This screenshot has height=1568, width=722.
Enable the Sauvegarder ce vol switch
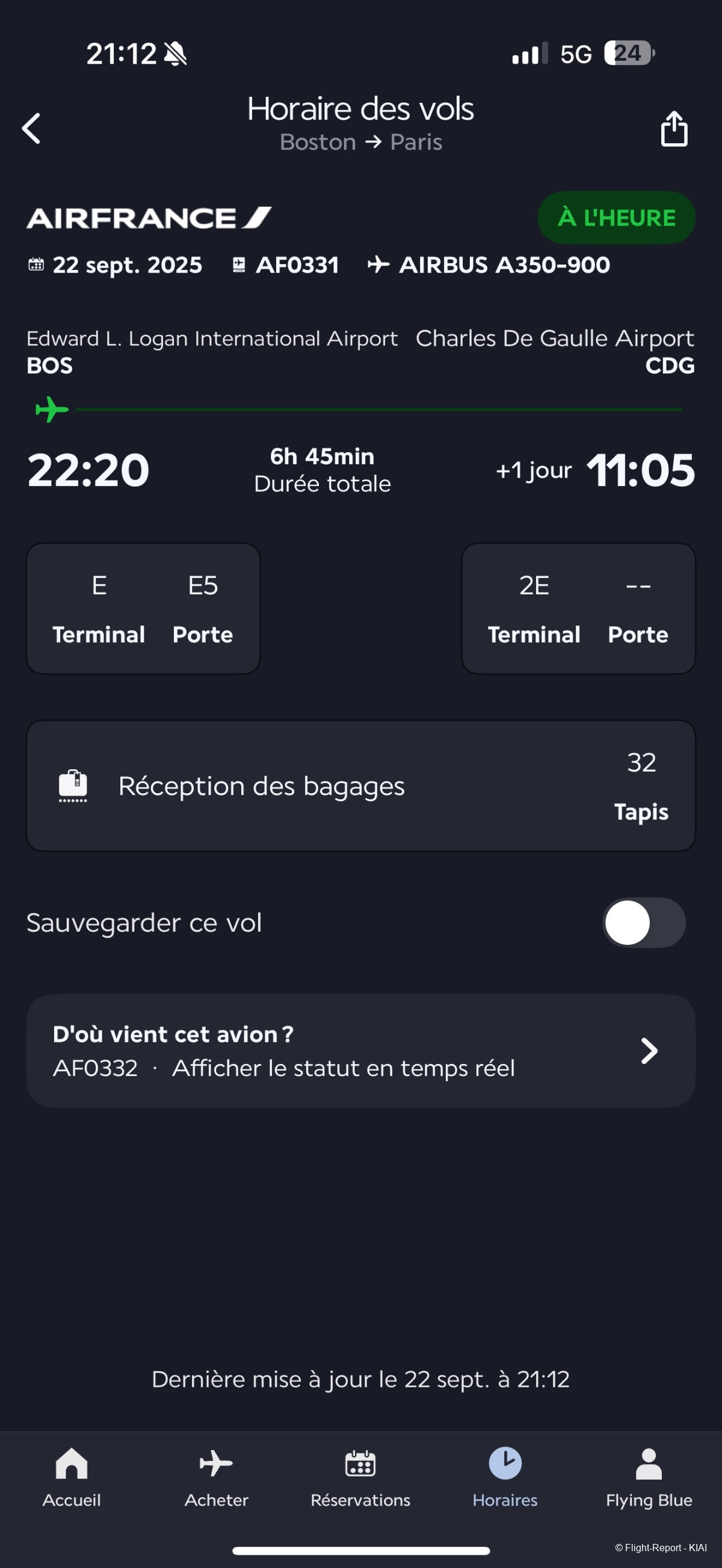pyautogui.click(x=643, y=923)
